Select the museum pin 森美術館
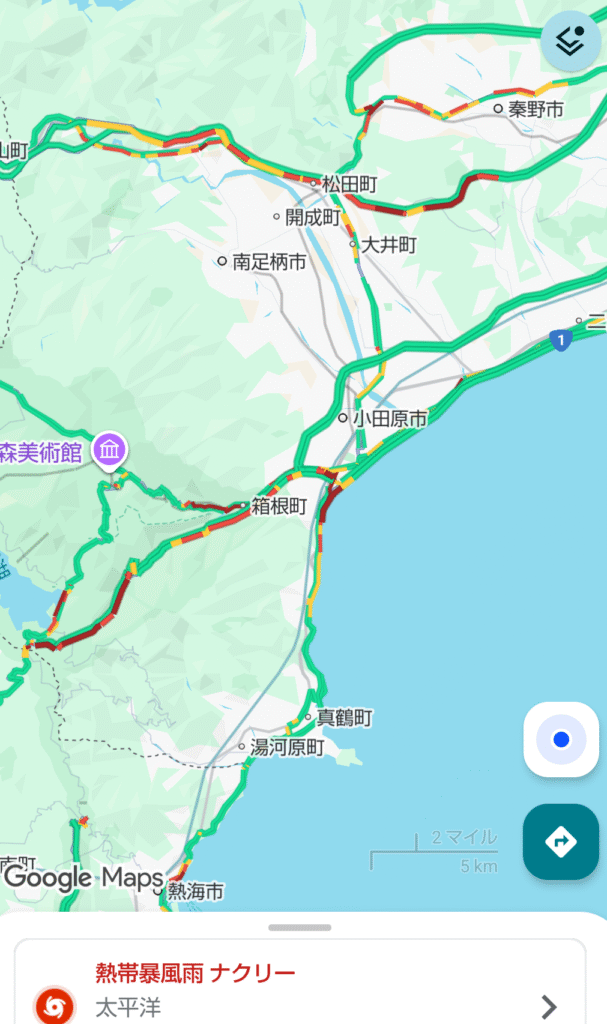The height and width of the screenshot is (1024, 607). (x=110, y=451)
